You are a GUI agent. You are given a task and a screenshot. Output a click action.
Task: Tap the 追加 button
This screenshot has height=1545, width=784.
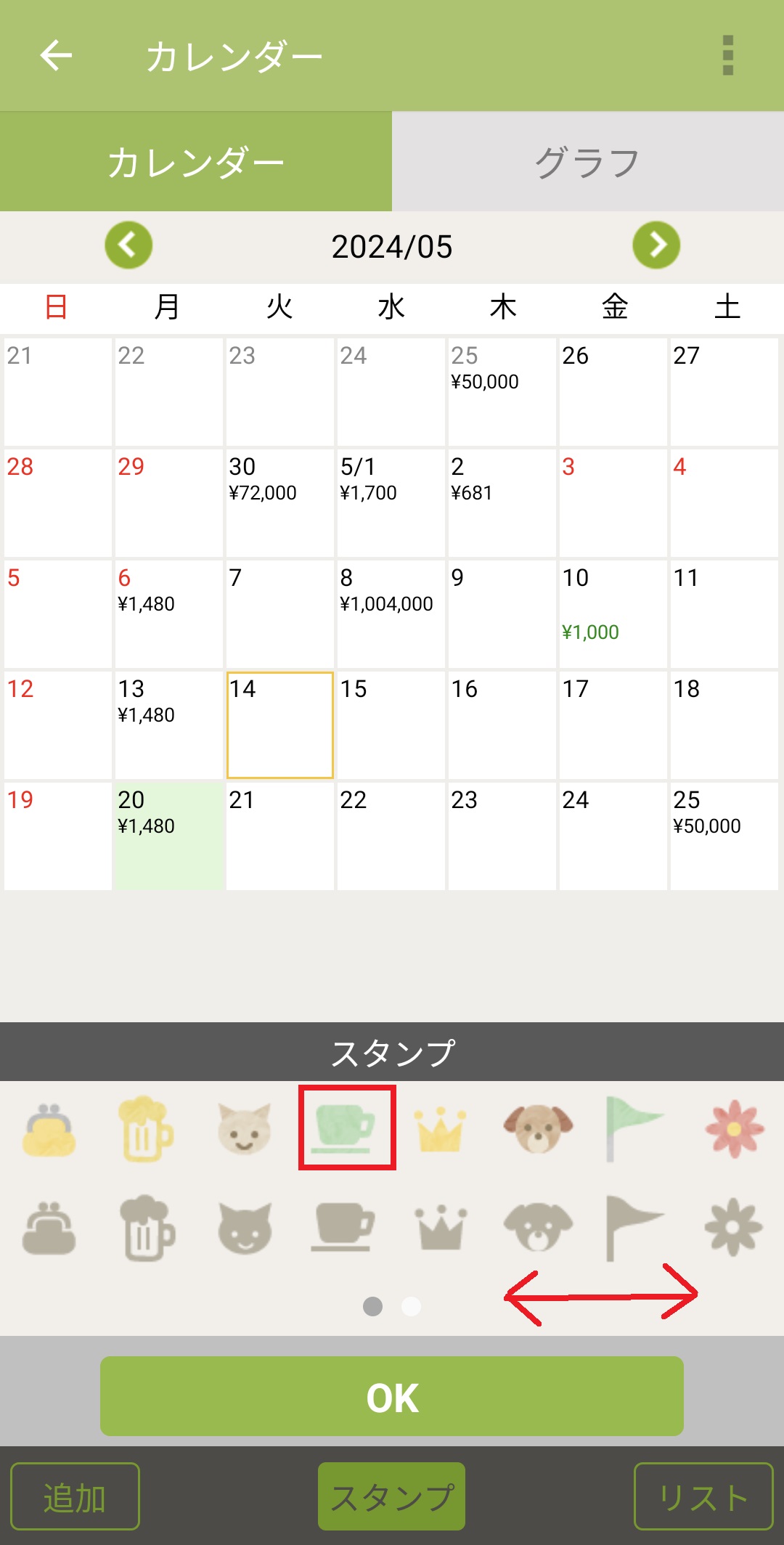tap(75, 1496)
